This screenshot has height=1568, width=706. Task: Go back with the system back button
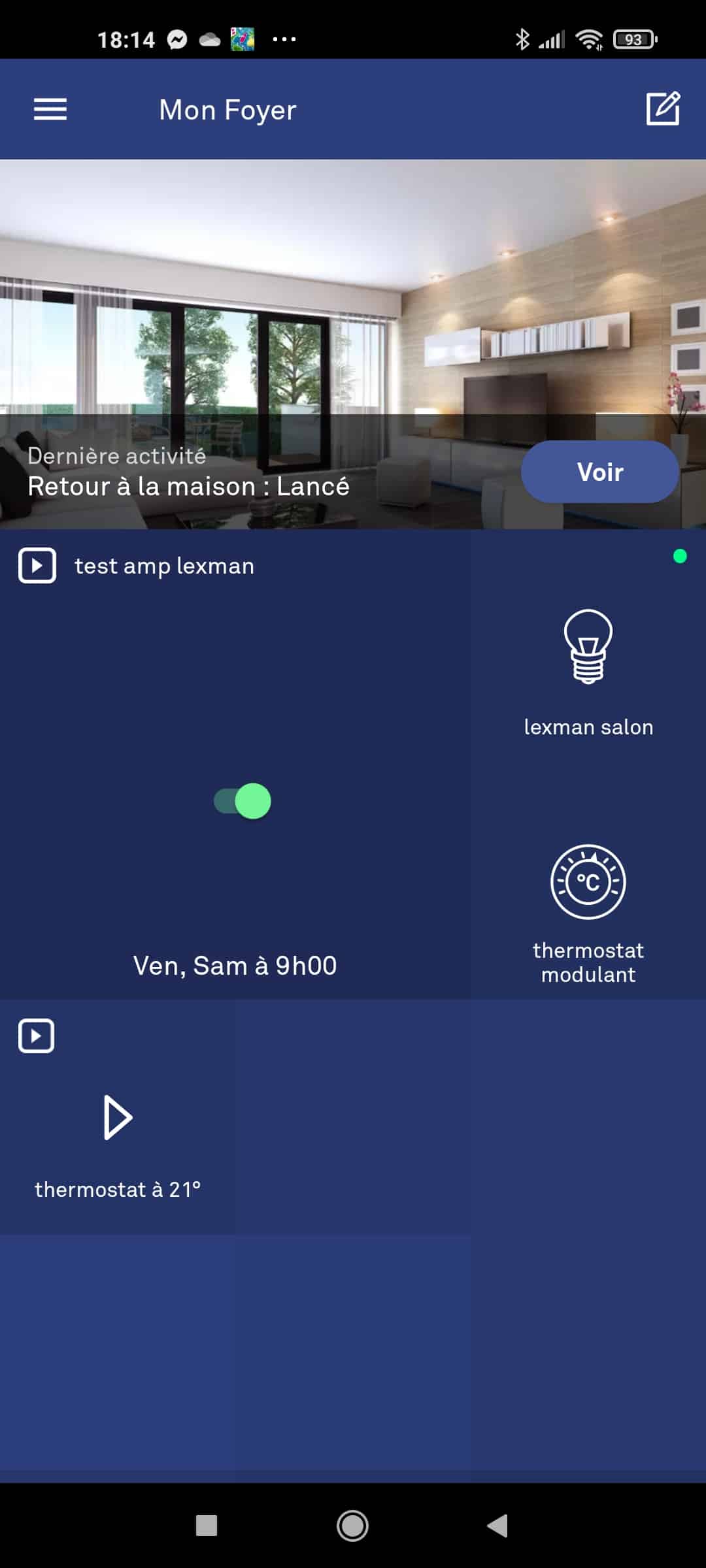498,1526
